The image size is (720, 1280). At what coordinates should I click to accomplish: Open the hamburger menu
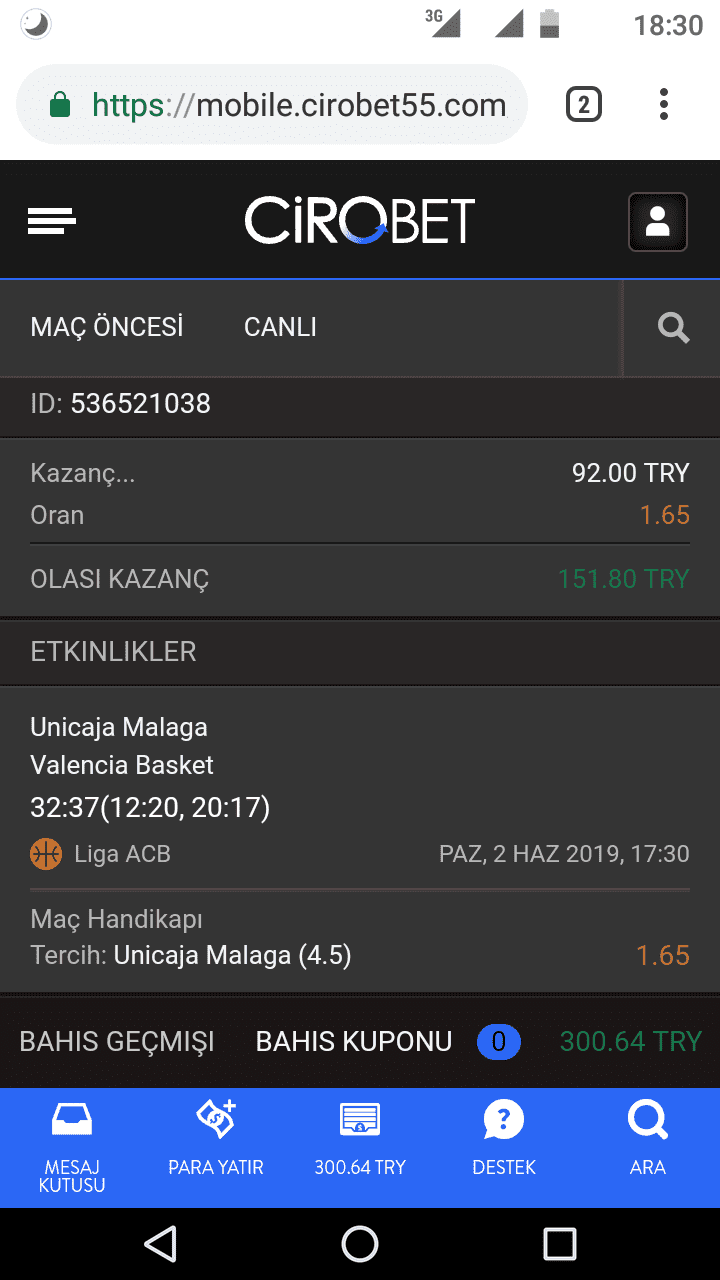(x=52, y=221)
